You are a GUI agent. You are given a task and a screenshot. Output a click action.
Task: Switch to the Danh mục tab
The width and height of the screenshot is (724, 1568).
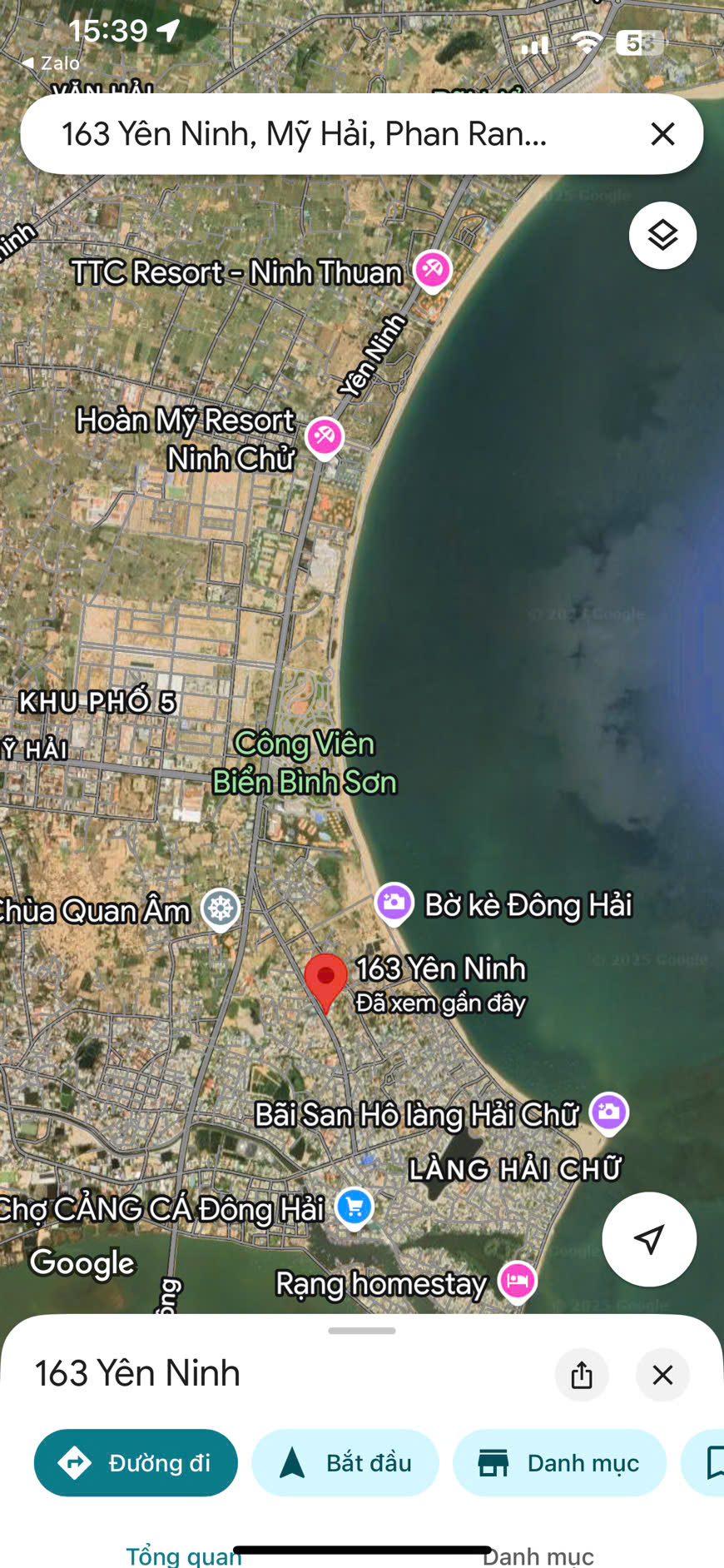coord(538,1556)
